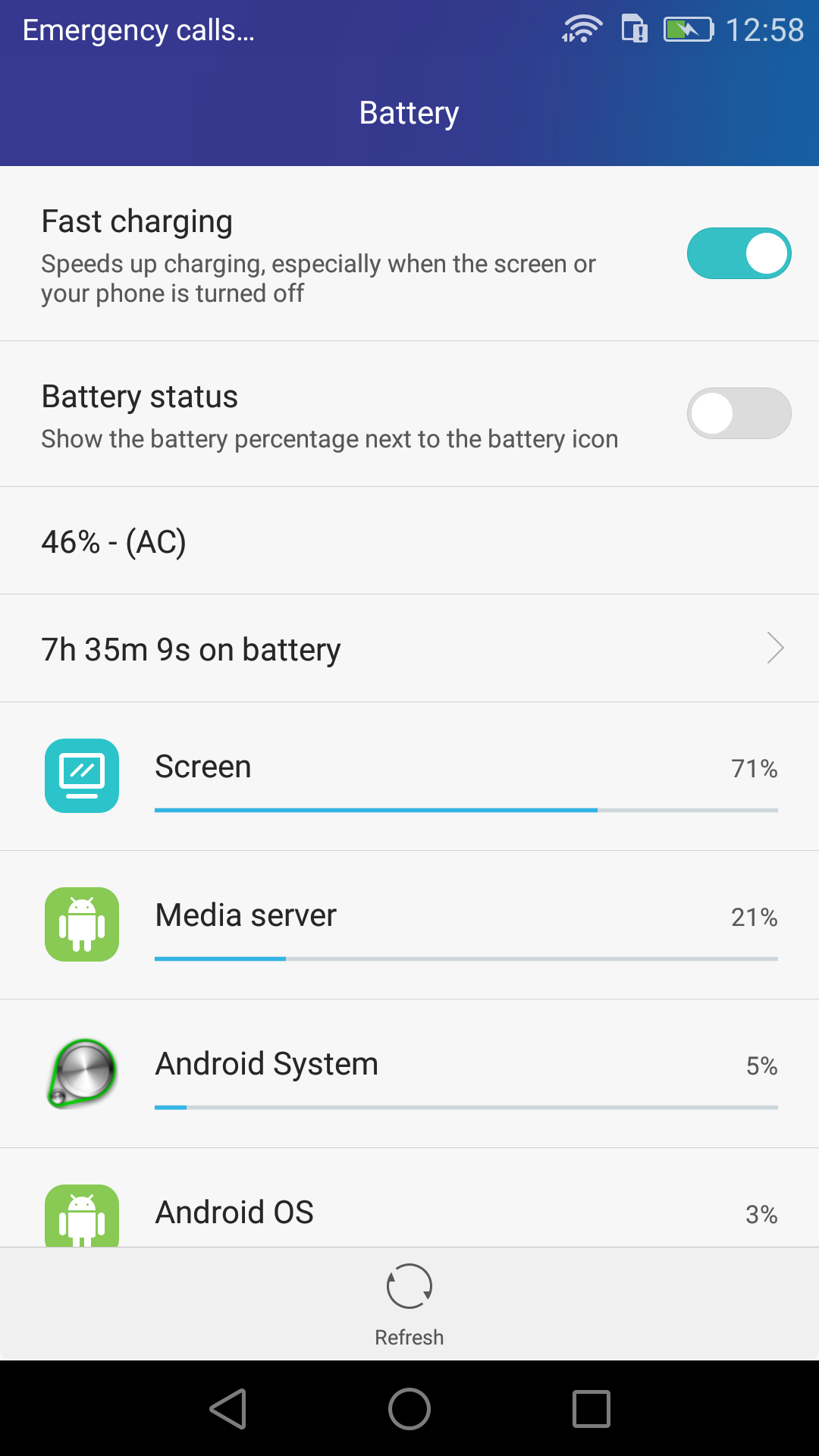Disable the Fast charging switch
Viewport: 819px width, 1456px height.
(x=739, y=253)
